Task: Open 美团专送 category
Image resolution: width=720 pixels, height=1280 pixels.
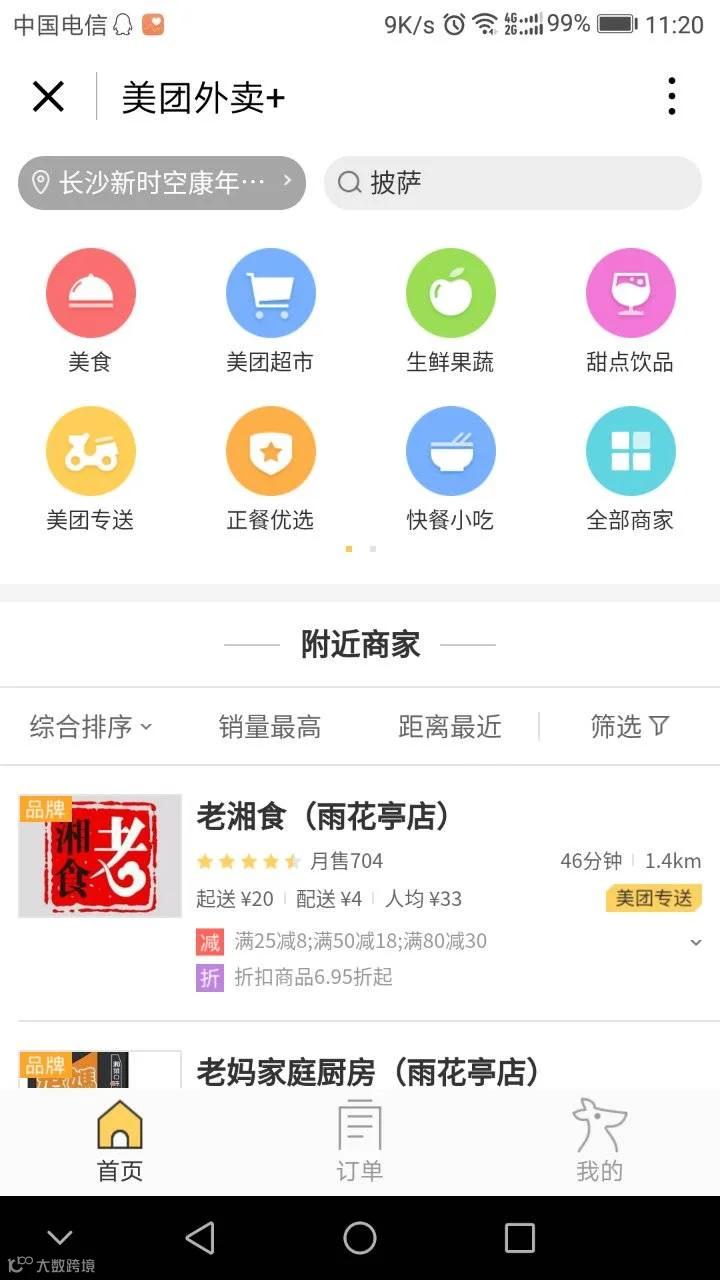Action: (x=90, y=470)
